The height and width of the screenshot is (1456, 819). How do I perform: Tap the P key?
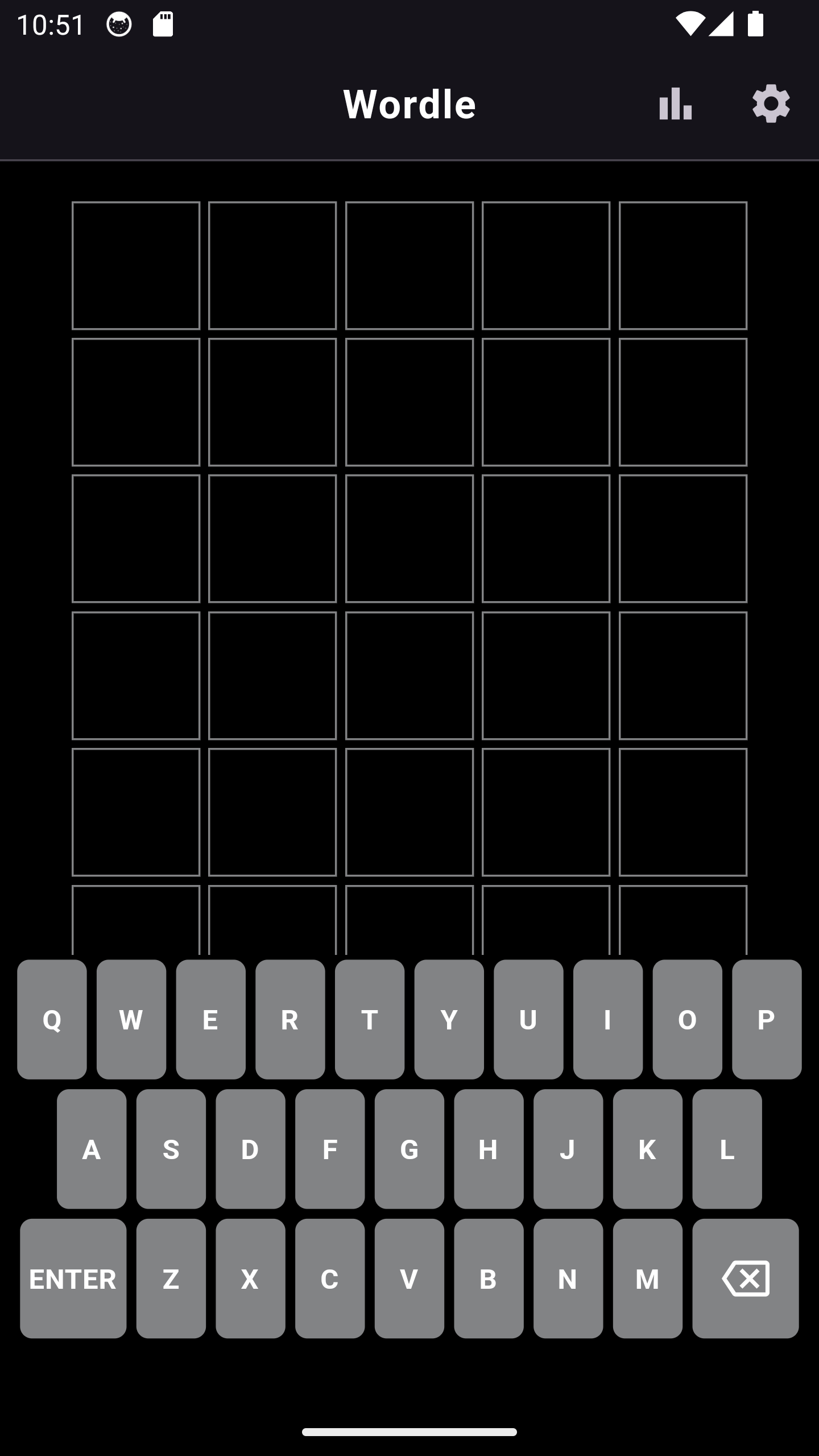pos(767,1019)
